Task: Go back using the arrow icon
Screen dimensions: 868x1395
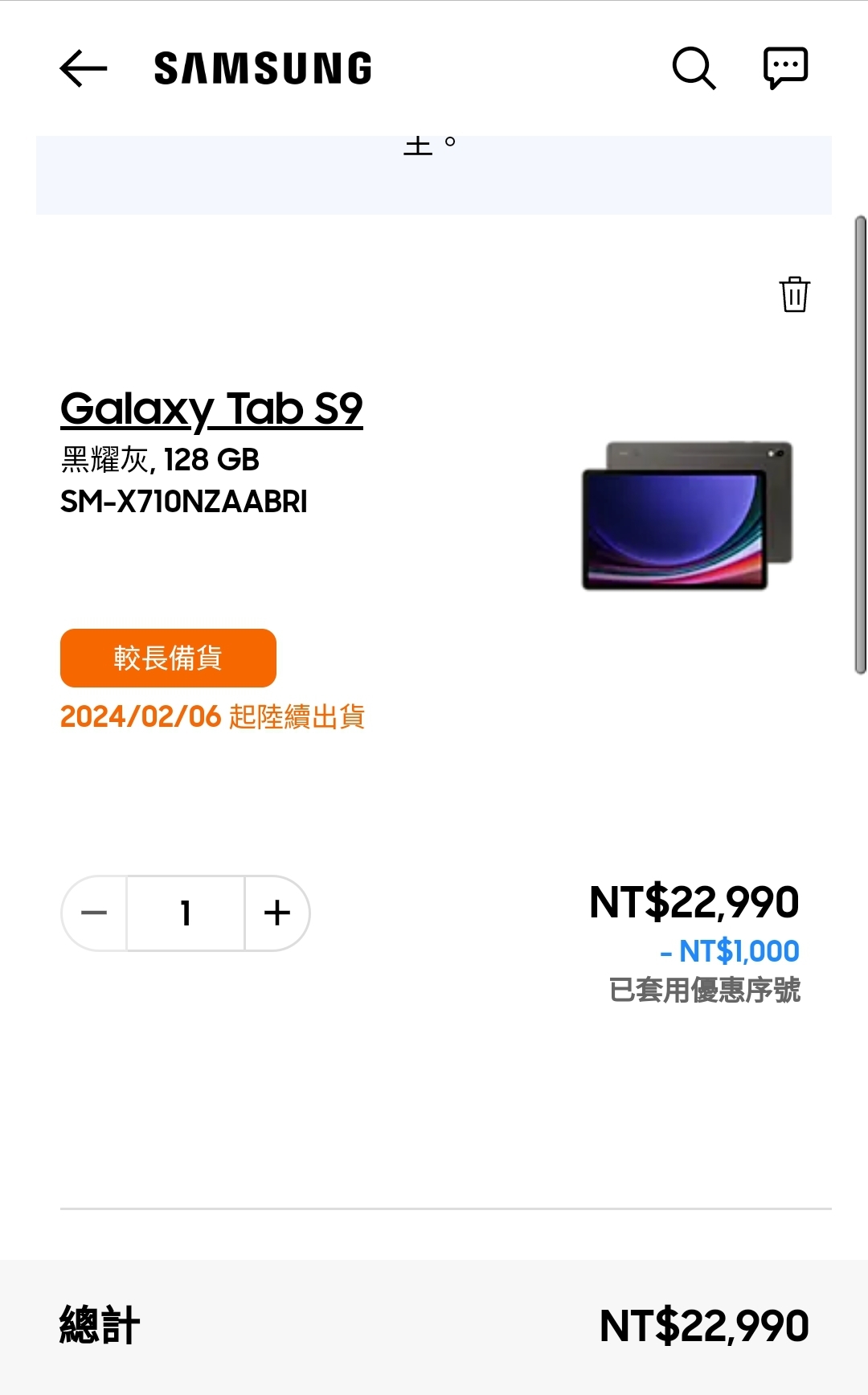Action: pyautogui.click(x=84, y=68)
